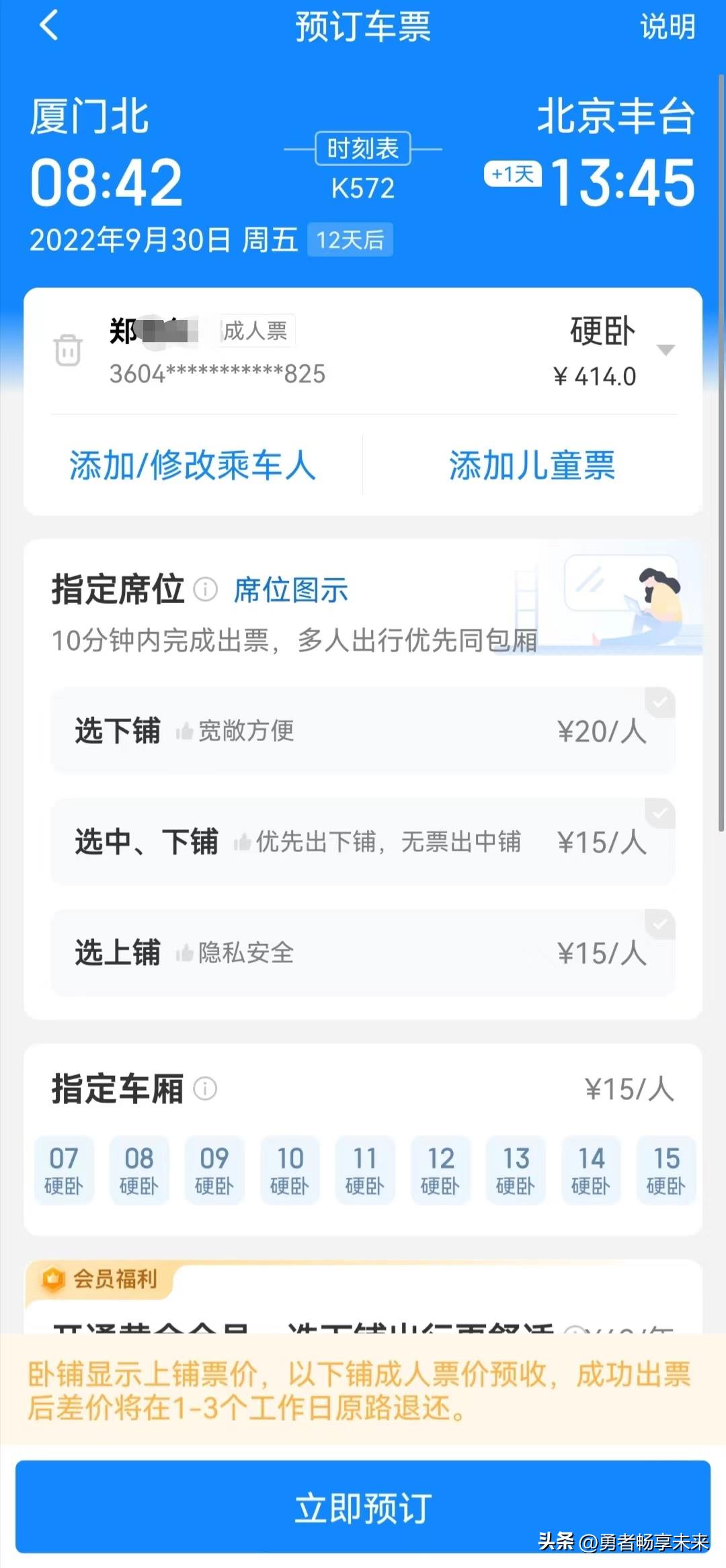726x1568 pixels.
Task: Choose carriage 12 硬卧
Action: (440, 1170)
